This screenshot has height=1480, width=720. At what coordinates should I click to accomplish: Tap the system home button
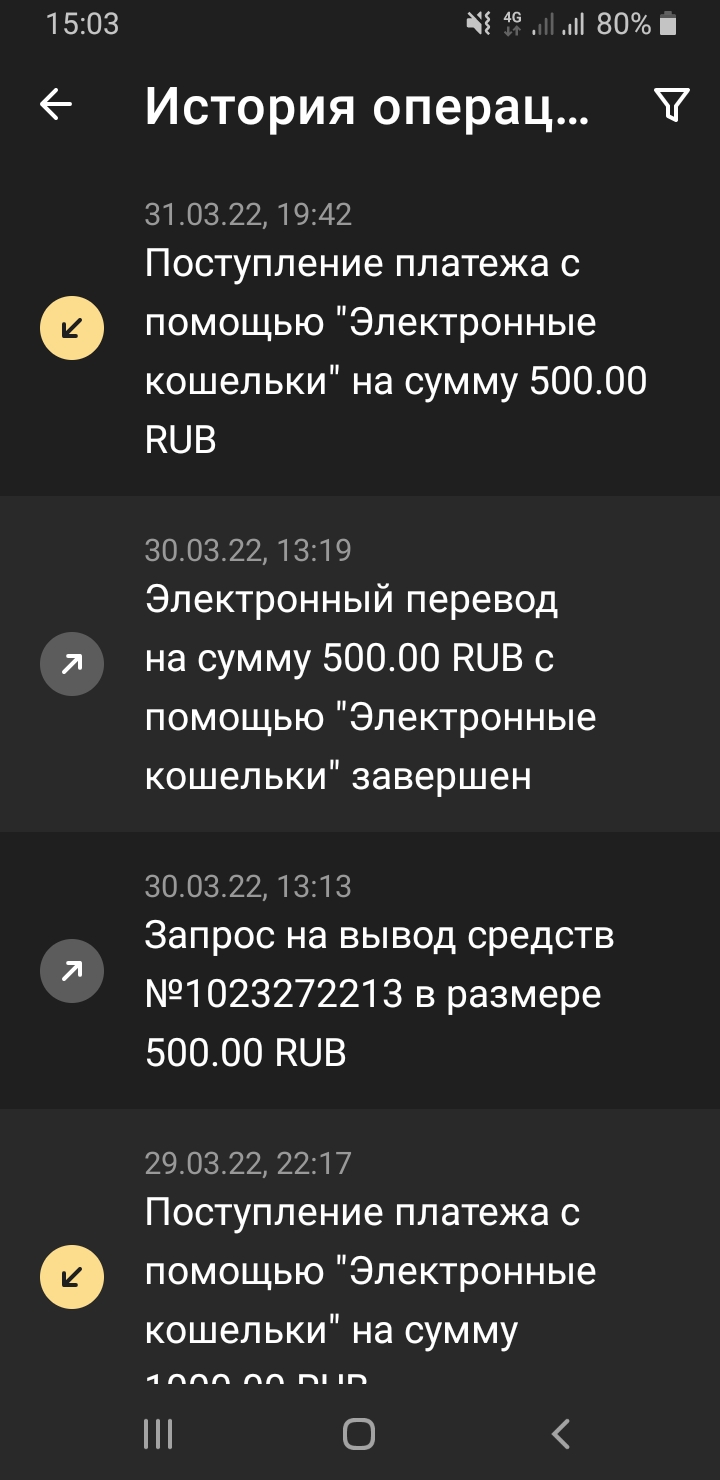point(359,1434)
